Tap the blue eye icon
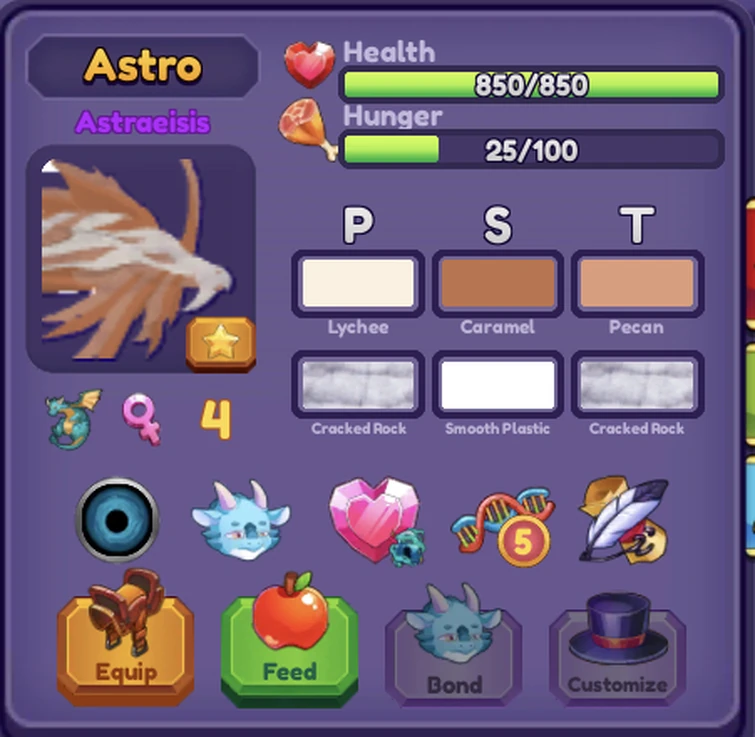This screenshot has height=737, width=755. (118, 519)
